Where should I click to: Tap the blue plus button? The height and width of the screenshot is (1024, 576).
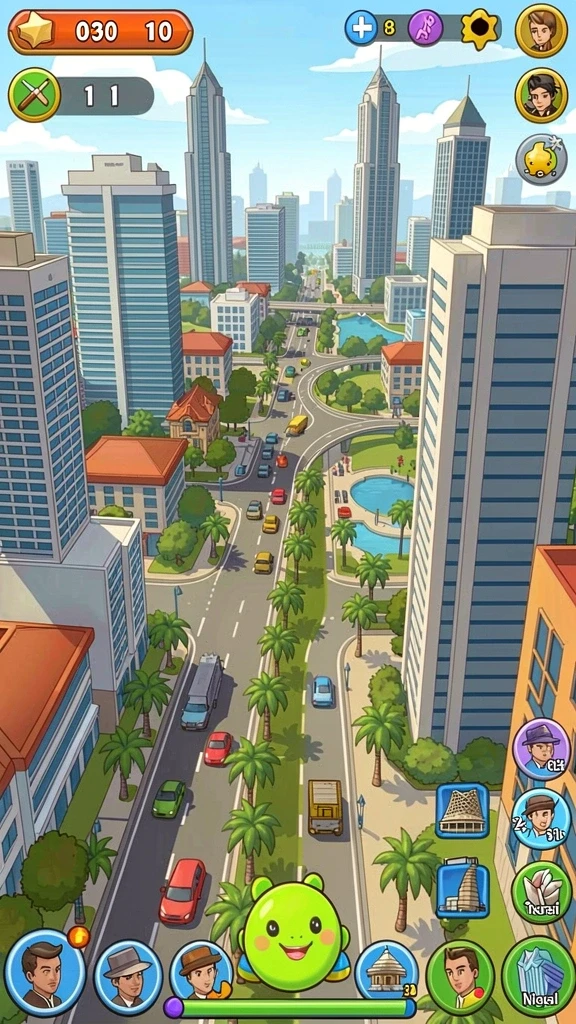tap(361, 28)
